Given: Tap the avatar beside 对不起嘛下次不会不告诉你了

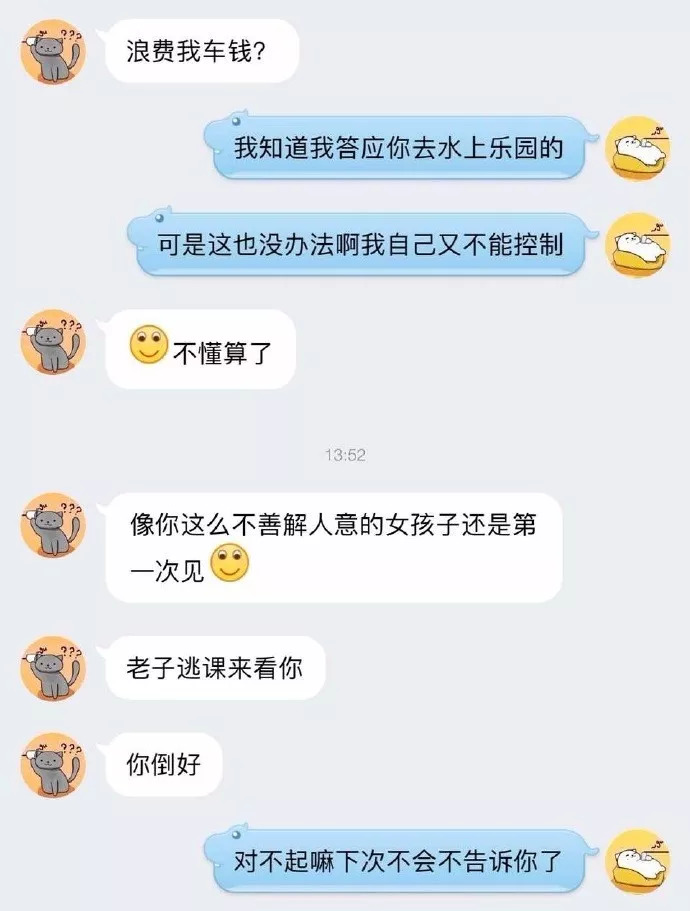Looking at the screenshot, I should click(638, 860).
